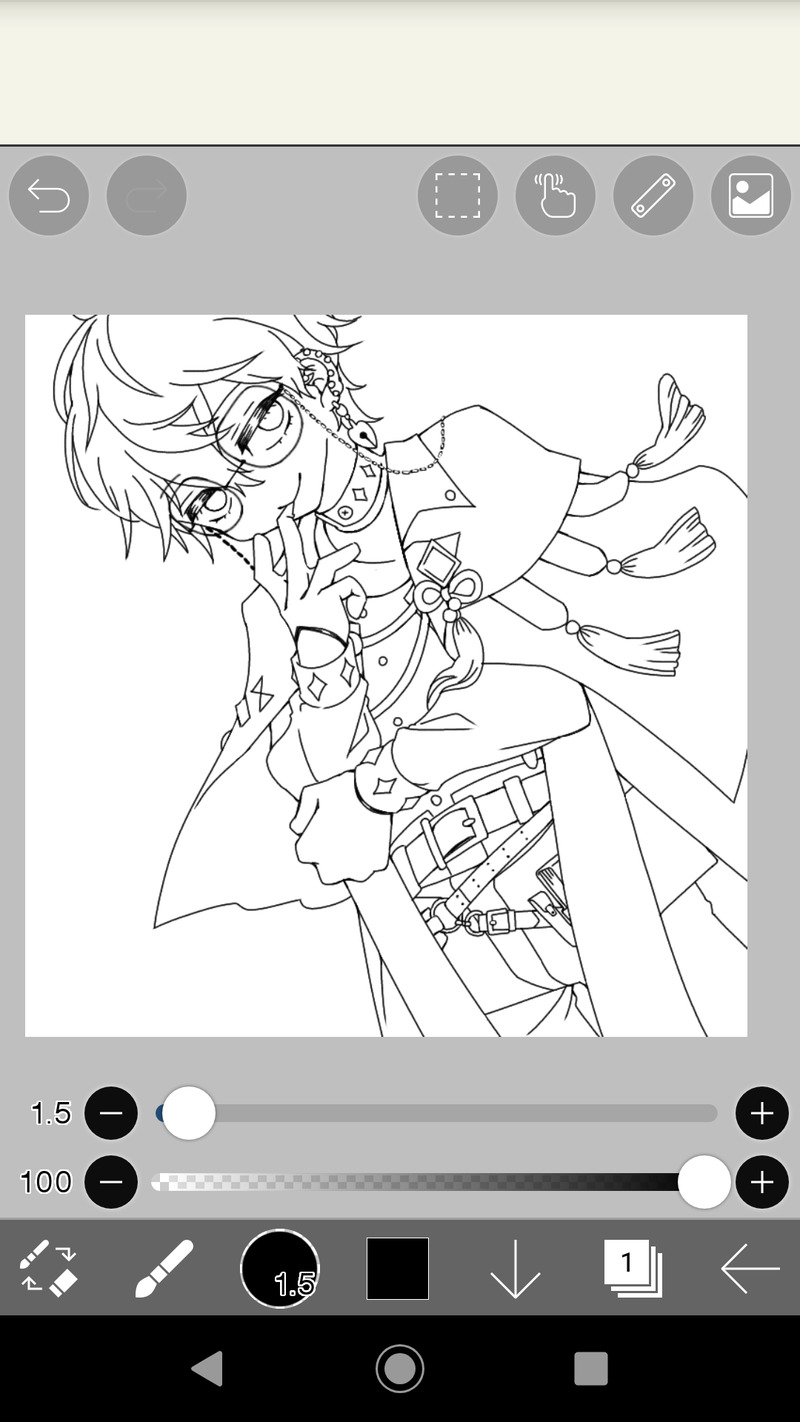This screenshot has width=800, height=1422.
Task: Open the ruler tool
Action: point(653,196)
